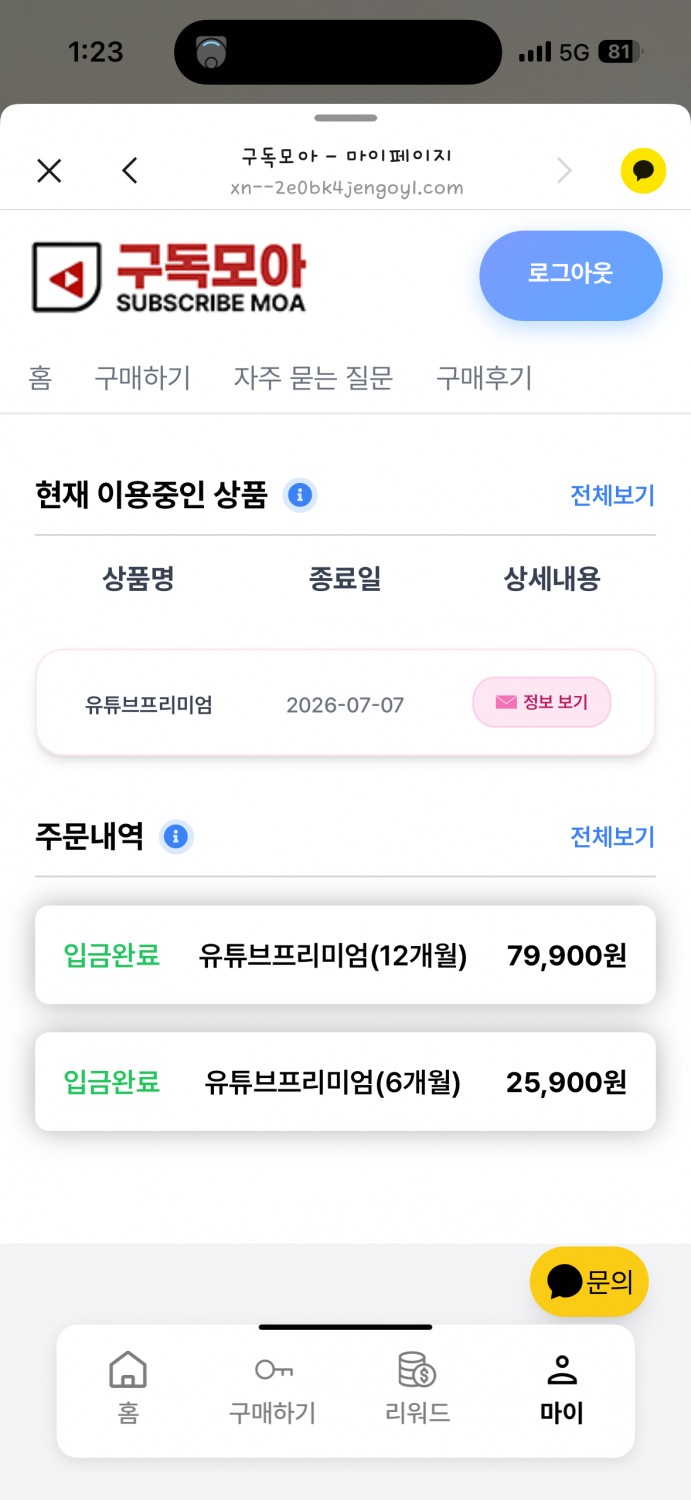View all 현재 이용중인 상품 with 전체보기
Image resolution: width=691 pixels, height=1500 pixels.
612,495
